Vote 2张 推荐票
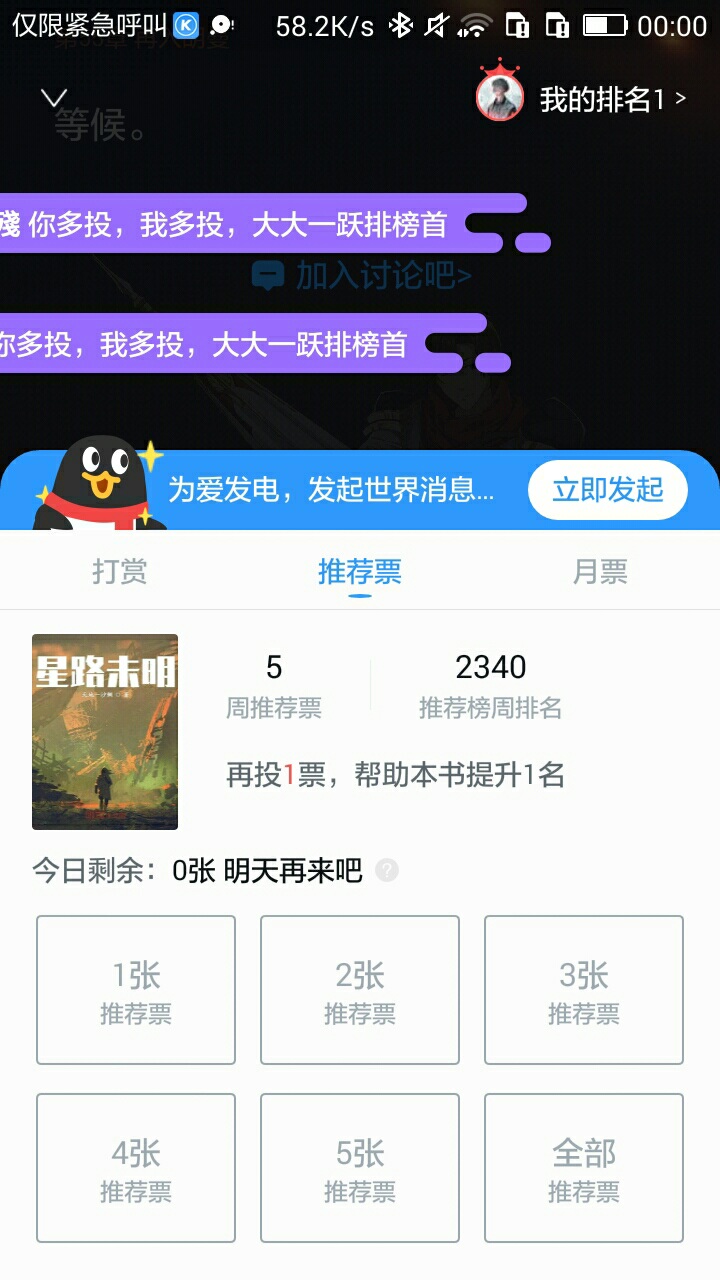Screen dimensions: 720x1280 [360, 990]
